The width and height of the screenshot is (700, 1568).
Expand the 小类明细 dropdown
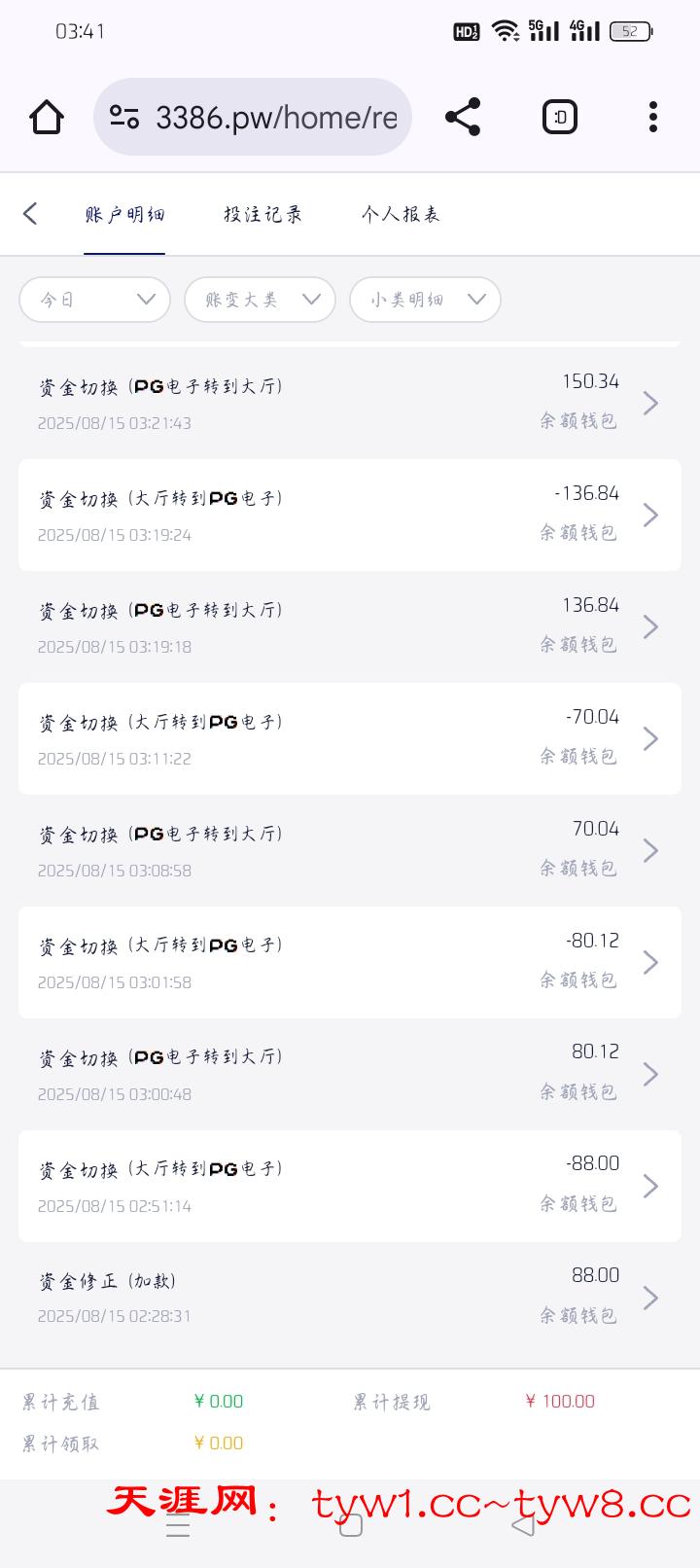(x=425, y=300)
